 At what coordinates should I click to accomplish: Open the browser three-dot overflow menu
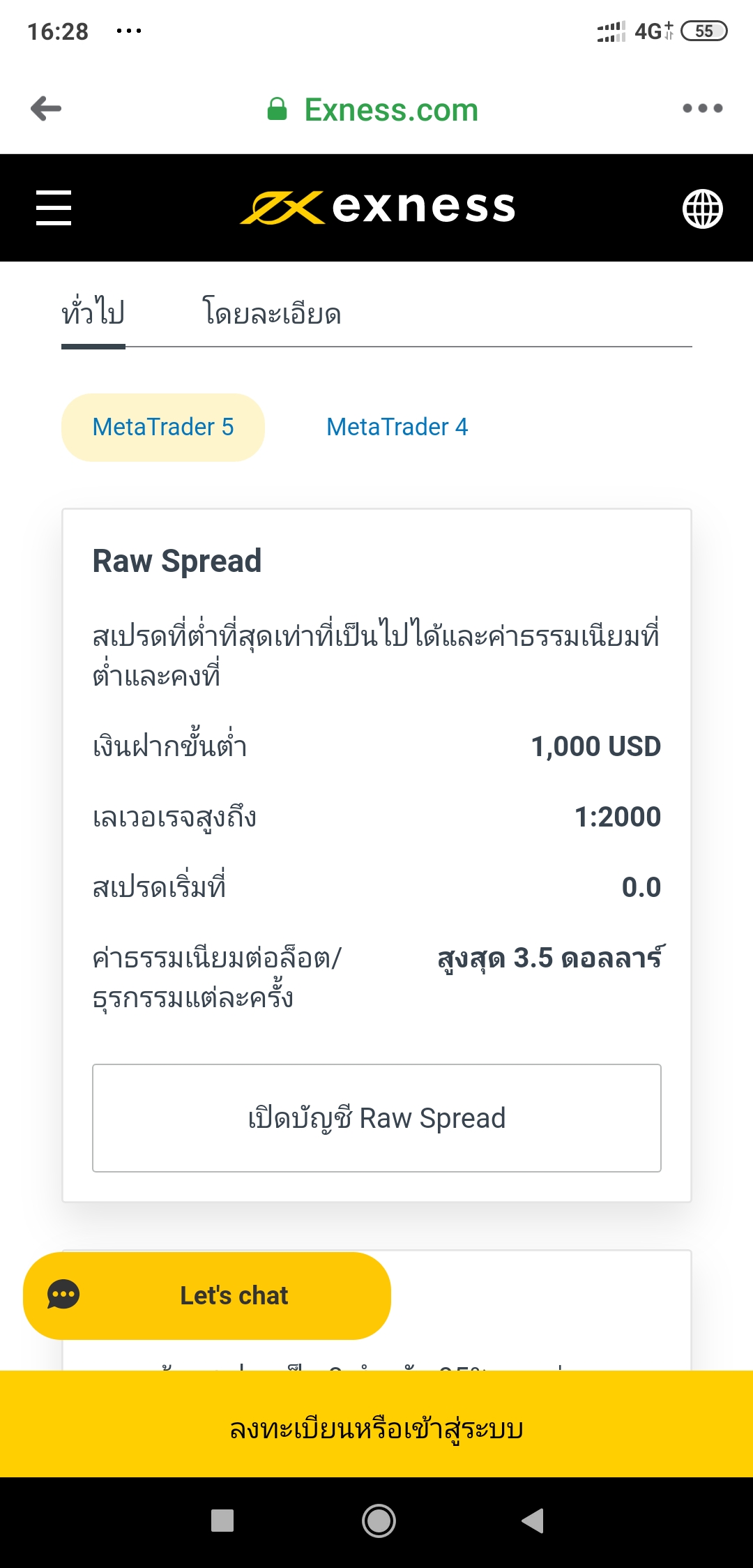(702, 108)
